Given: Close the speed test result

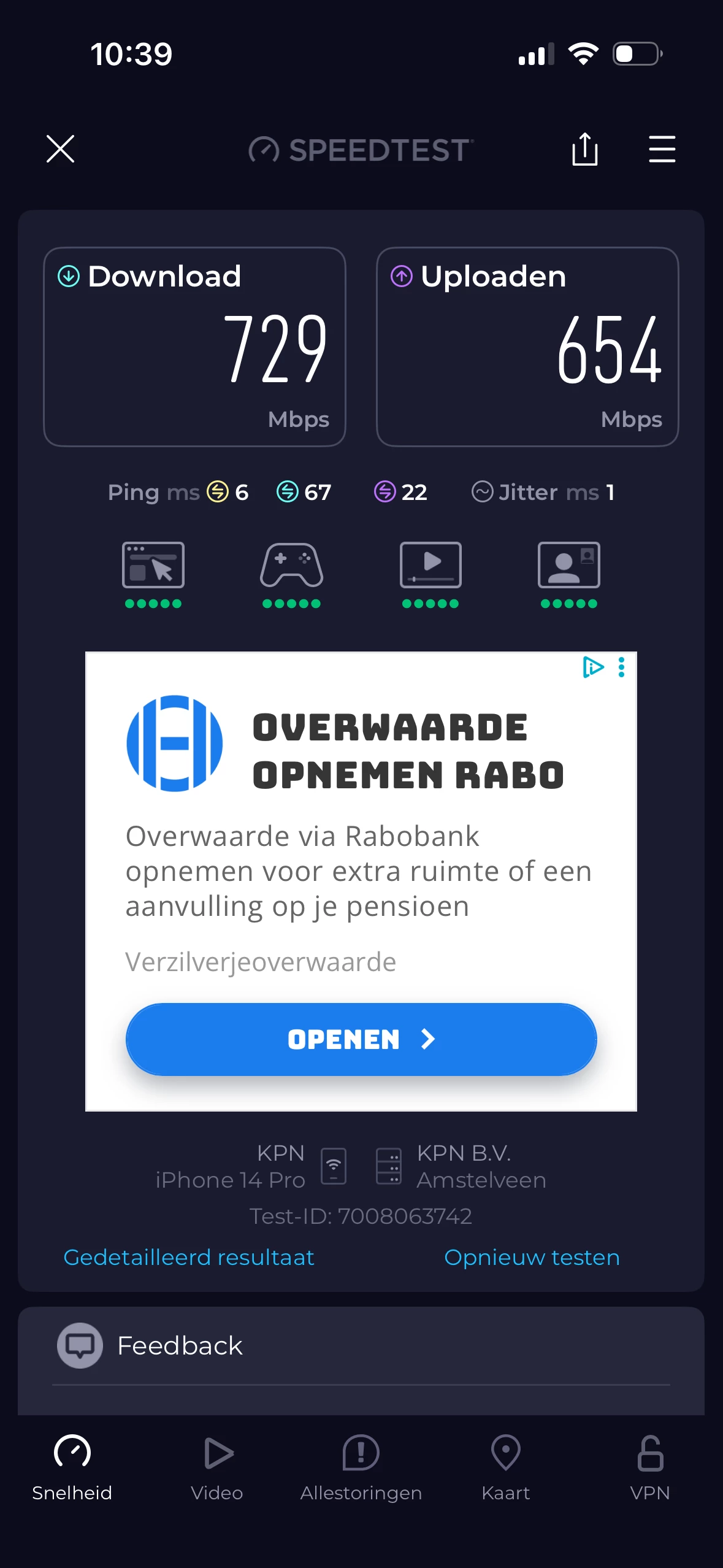Looking at the screenshot, I should (60, 149).
